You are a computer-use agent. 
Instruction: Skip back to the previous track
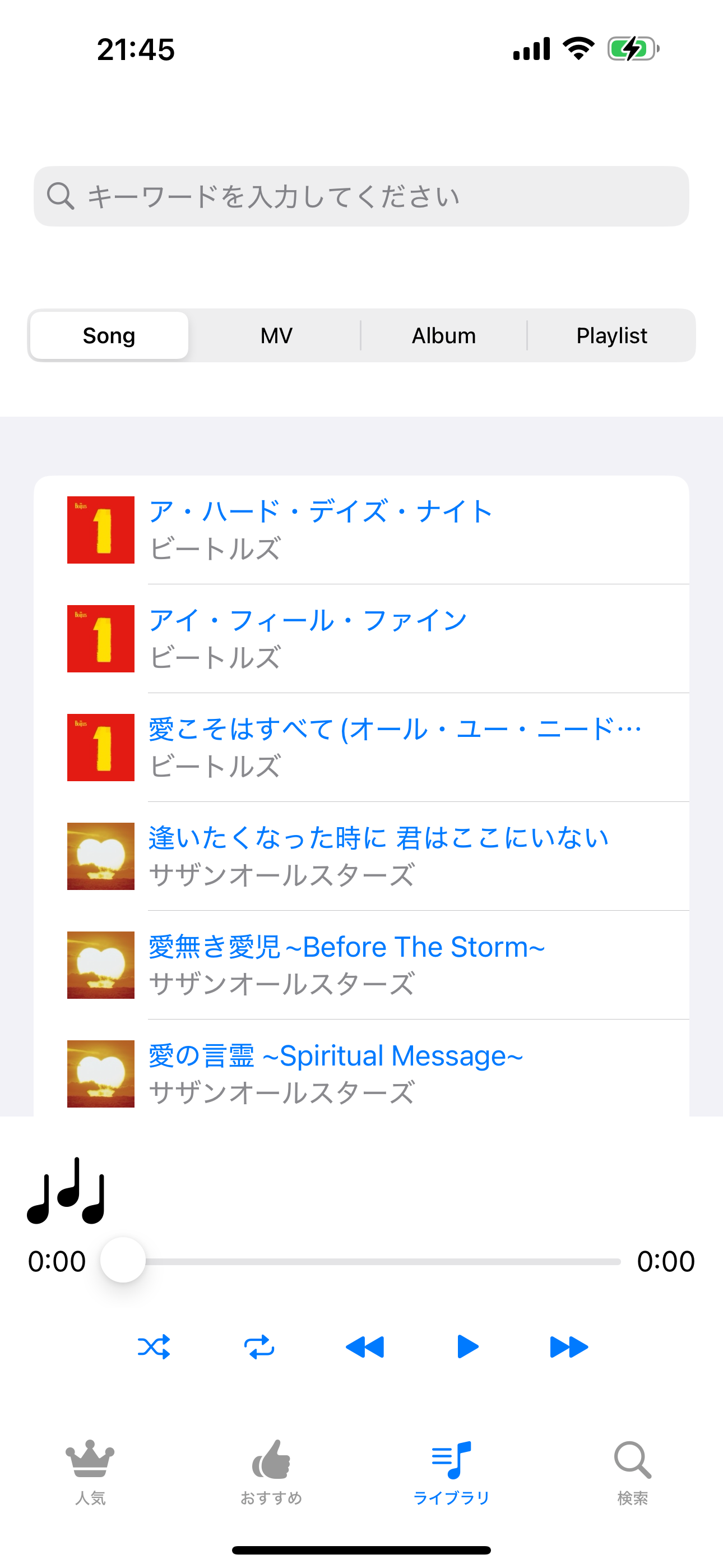click(x=364, y=1347)
